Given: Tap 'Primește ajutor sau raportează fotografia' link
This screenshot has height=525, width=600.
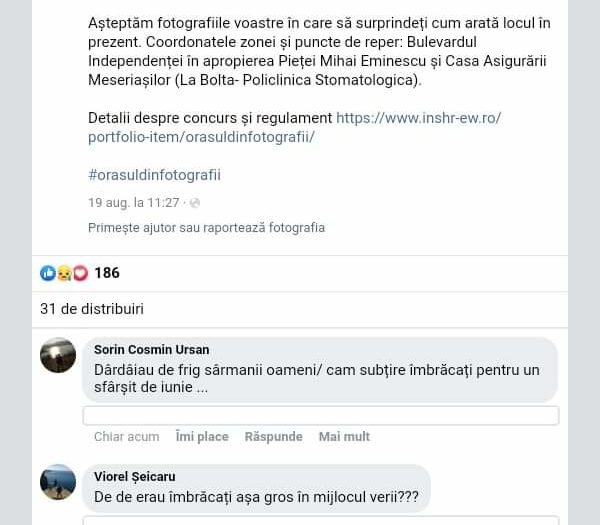Looking at the screenshot, I should click(x=206, y=228).
